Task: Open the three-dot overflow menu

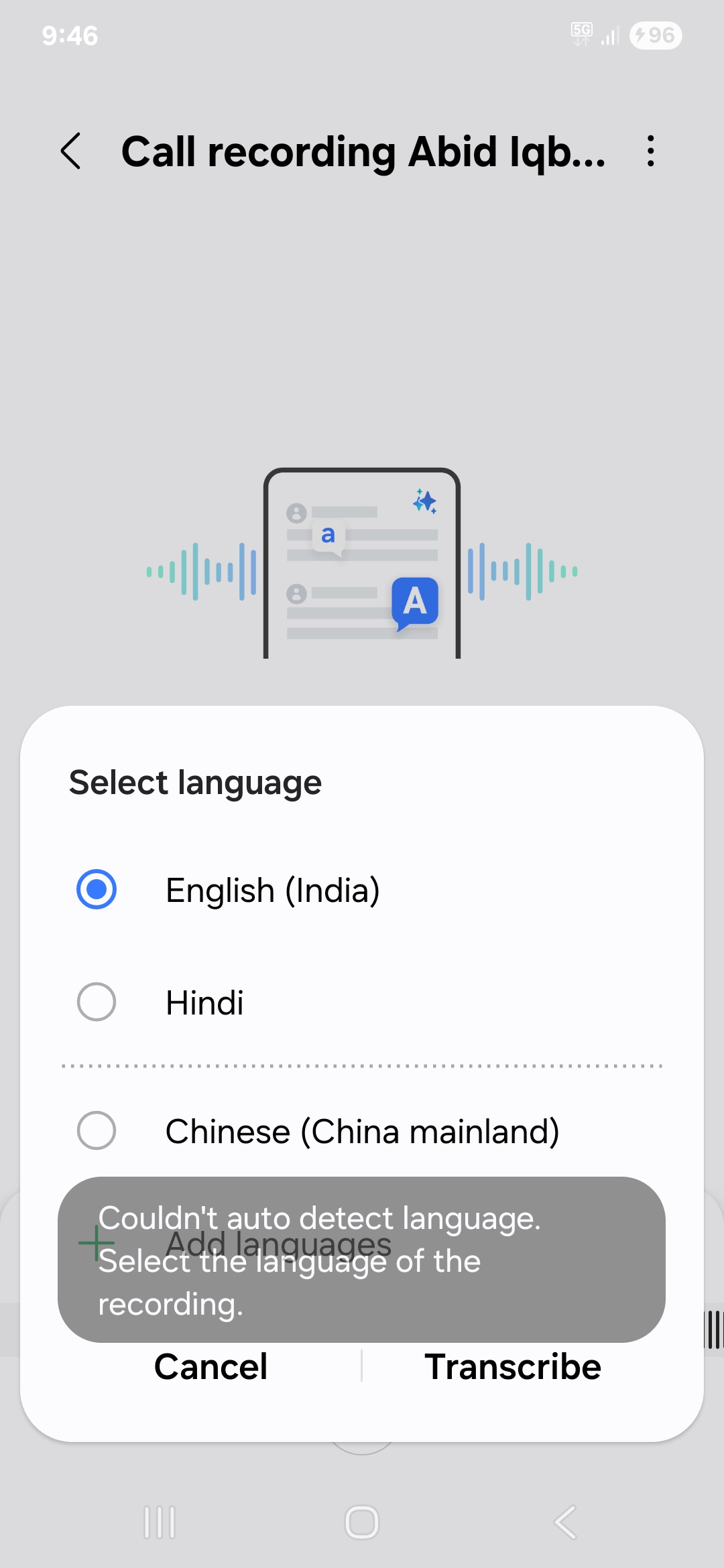Action: (650, 151)
